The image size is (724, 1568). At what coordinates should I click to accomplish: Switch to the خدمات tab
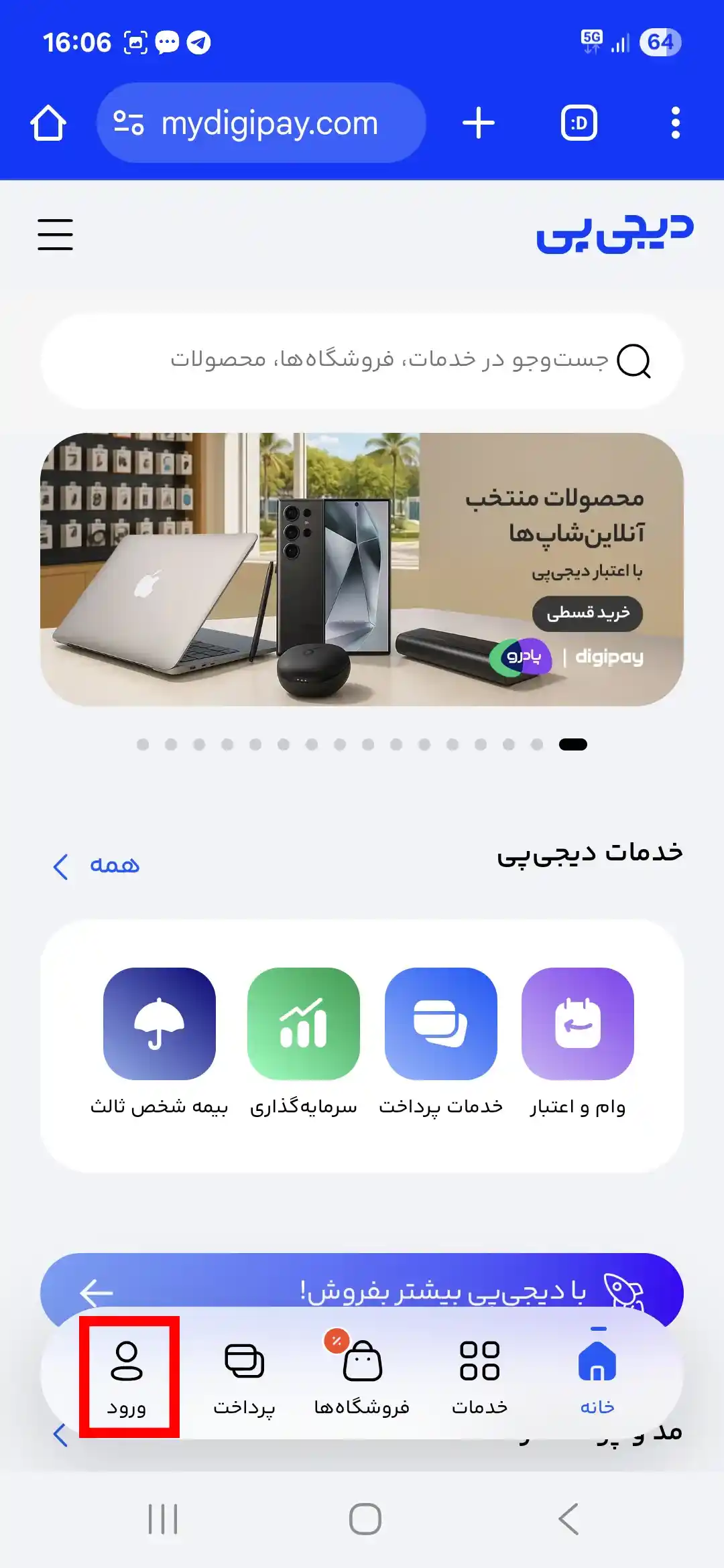(479, 1377)
